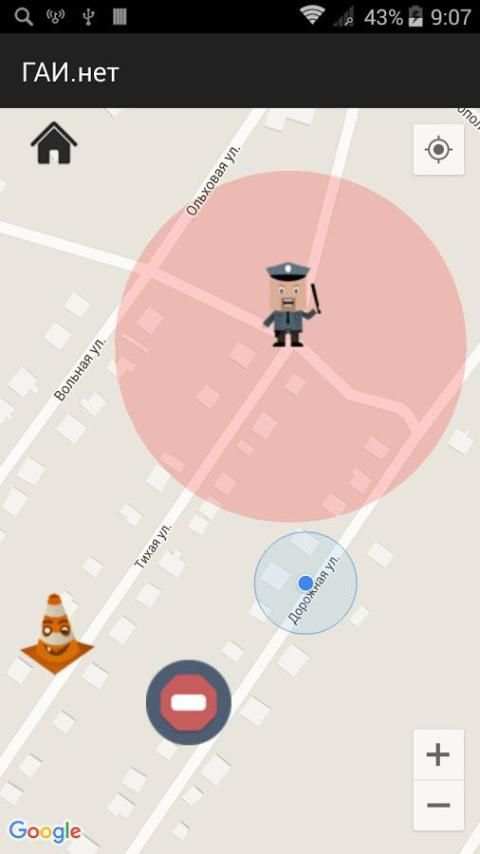This screenshot has height=854, width=480.
Task: Zoom out with the minus button
Action: (439, 805)
